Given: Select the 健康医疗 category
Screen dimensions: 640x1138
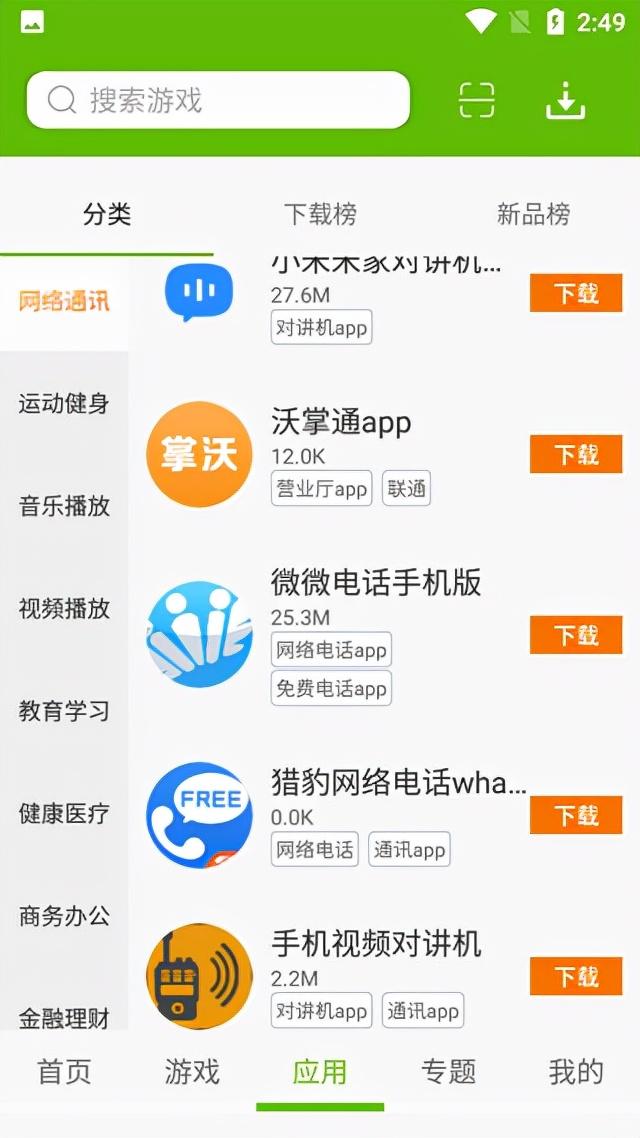Looking at the screenshot, I should (x=64, y=814).
